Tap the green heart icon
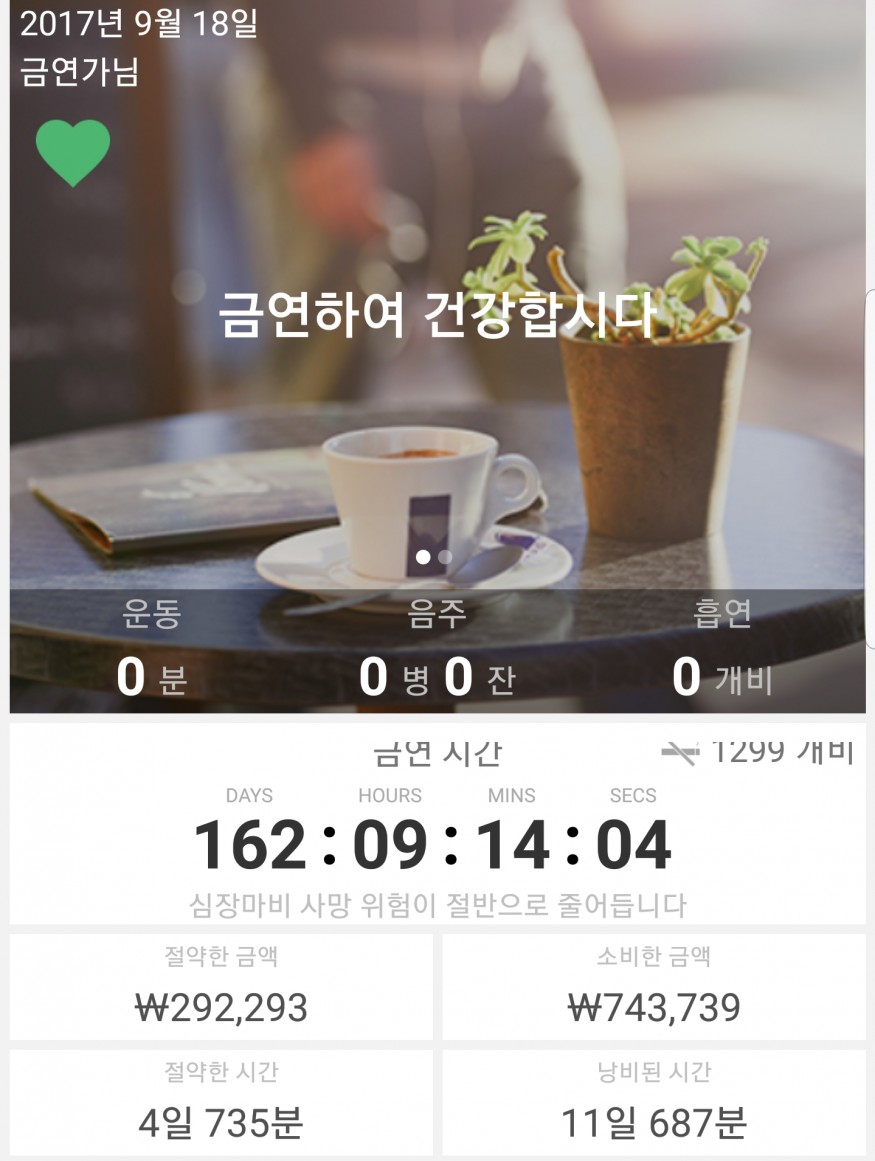 click(73, 152)
